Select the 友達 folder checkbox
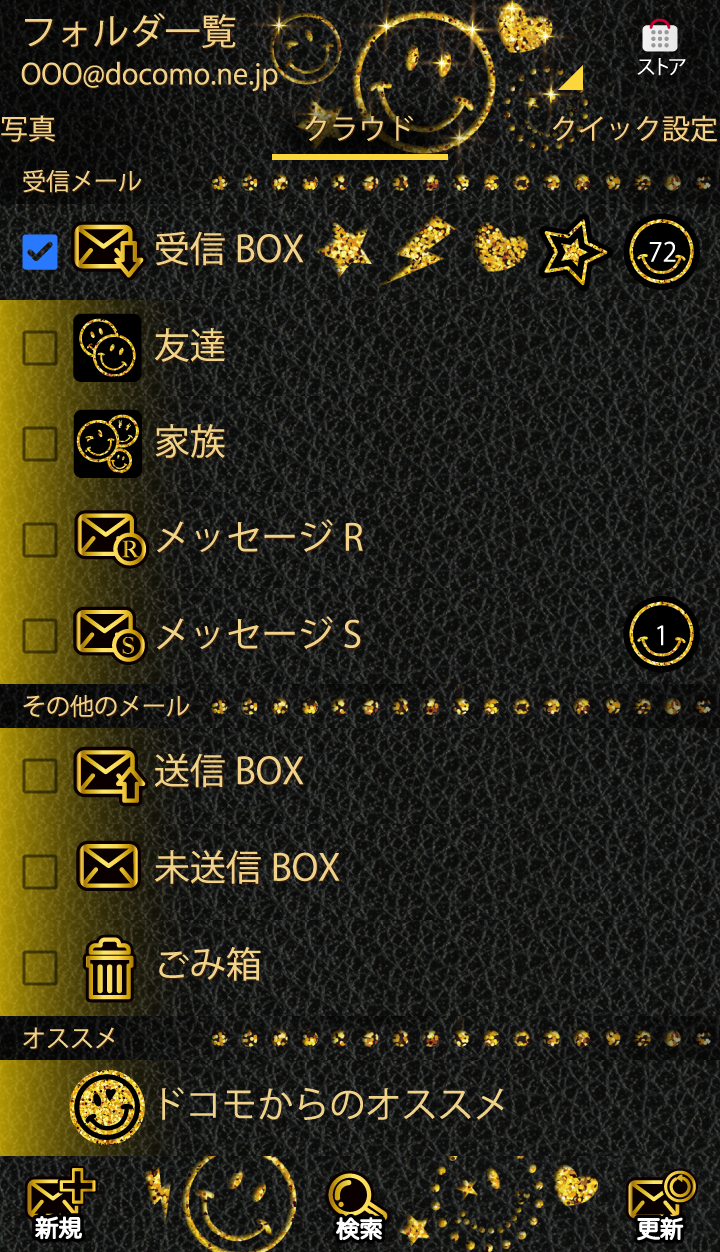 [x=40, y=348]
